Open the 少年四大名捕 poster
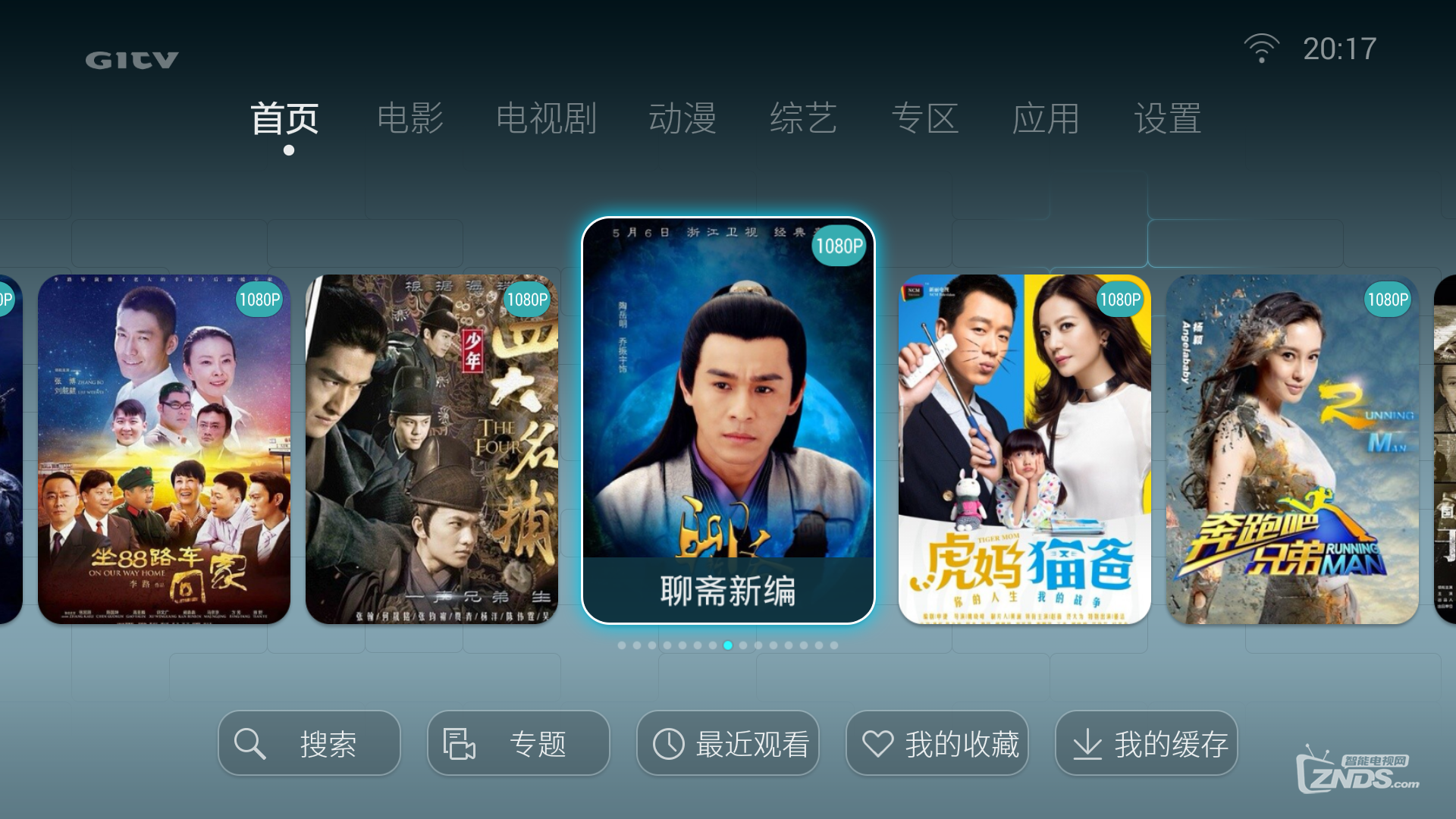Image resolution: width=1456 pixels, height=819 pixels. coord(431,449)
